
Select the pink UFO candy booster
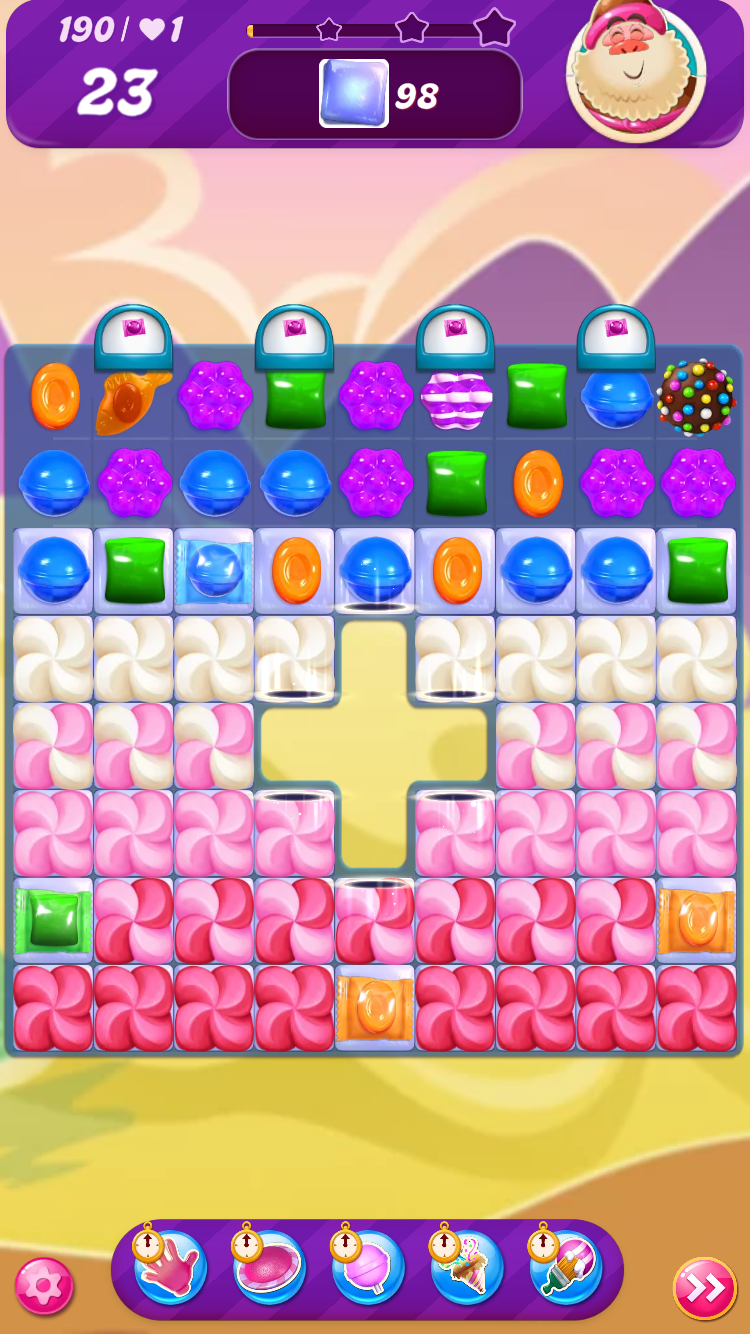[x=269, y=1266]
